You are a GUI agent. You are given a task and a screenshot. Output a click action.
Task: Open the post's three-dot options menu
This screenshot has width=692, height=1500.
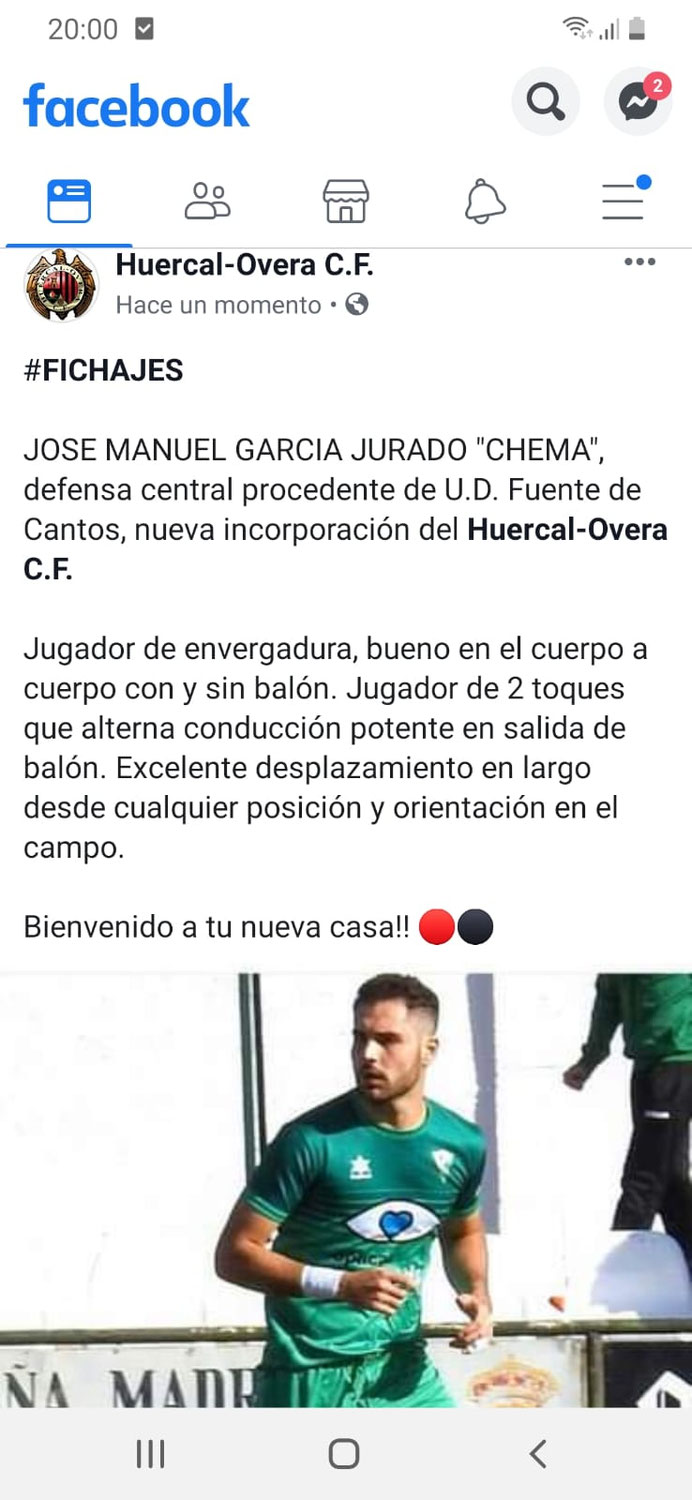coord(639,262)
